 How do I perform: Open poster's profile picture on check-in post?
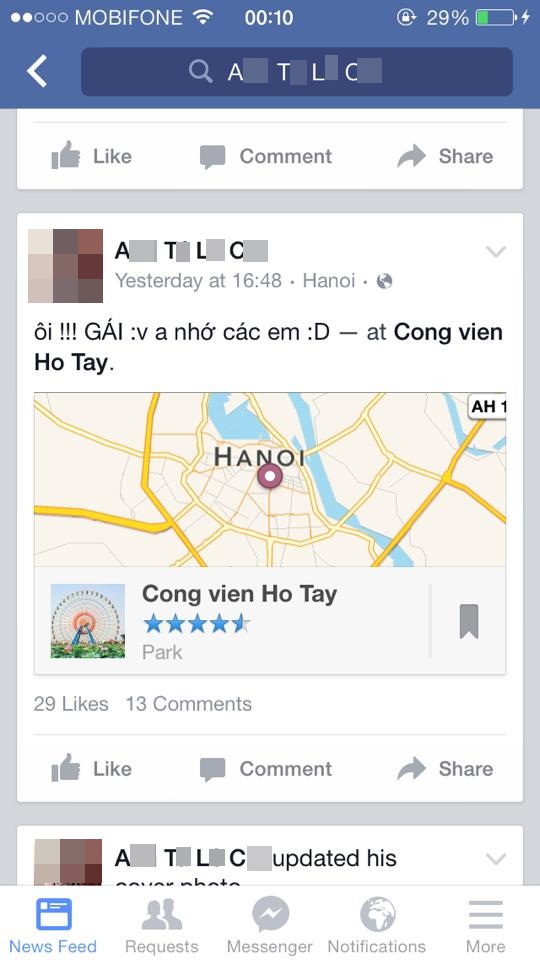pyautogui.click(x=66, y=266)
